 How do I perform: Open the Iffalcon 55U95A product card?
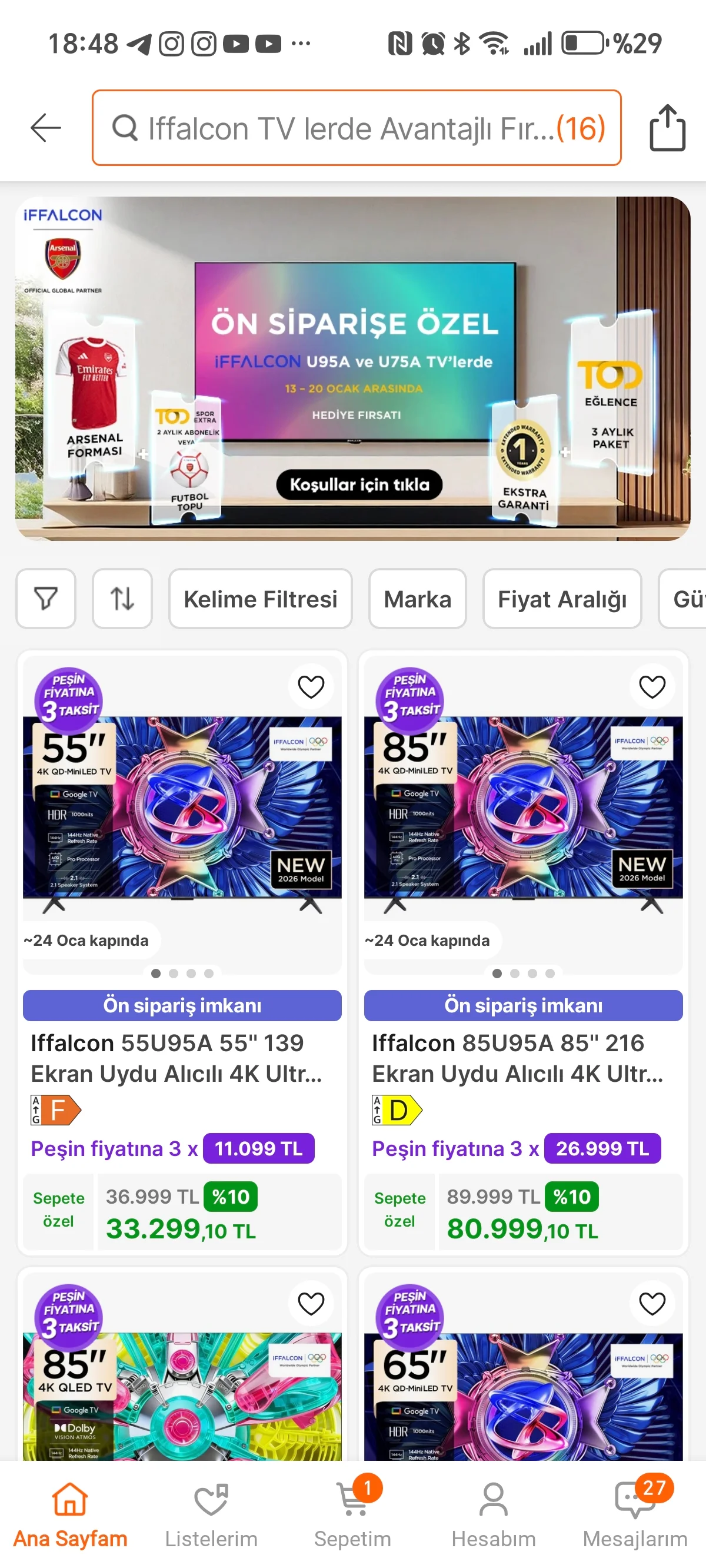tap(176, 1058)
